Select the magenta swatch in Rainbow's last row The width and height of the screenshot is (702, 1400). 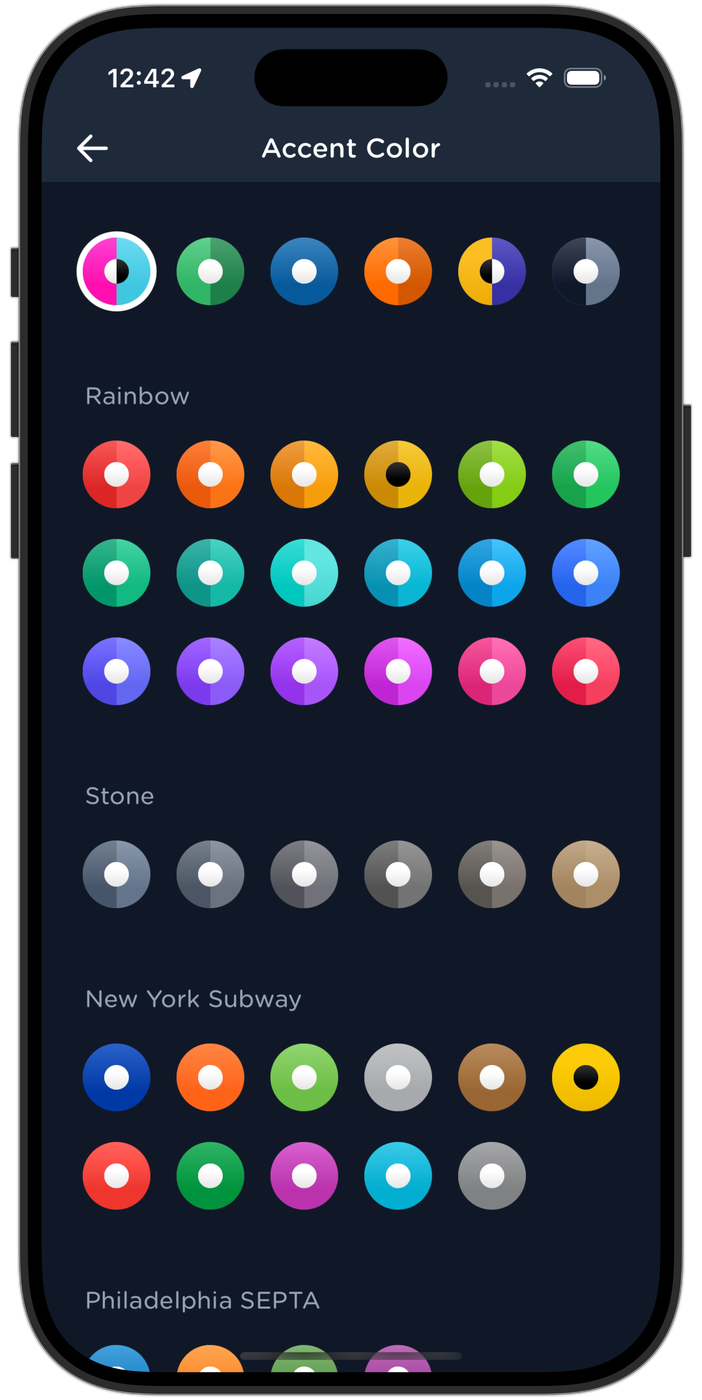[398, 671]
